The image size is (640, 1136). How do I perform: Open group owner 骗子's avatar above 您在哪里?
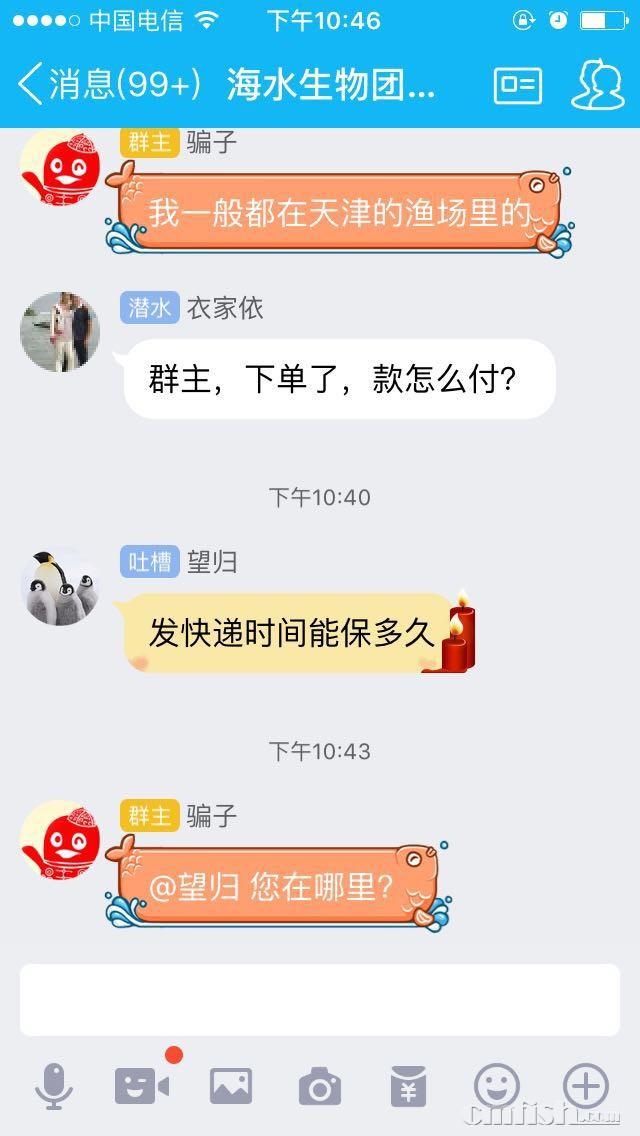pyautogui.click(x=60, y=840)
